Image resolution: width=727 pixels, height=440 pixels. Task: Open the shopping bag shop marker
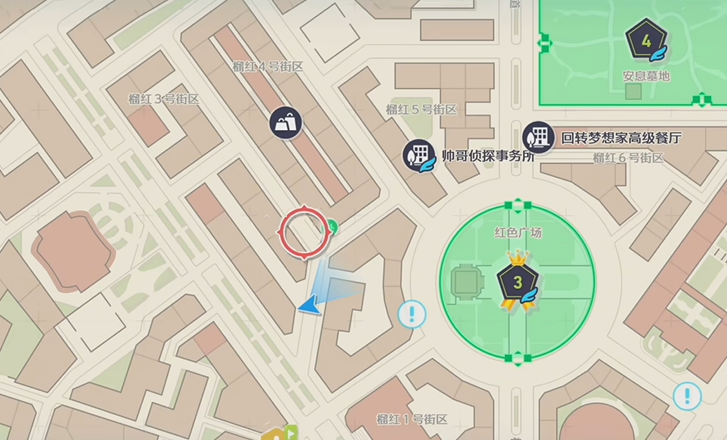(x=286, y=124)
